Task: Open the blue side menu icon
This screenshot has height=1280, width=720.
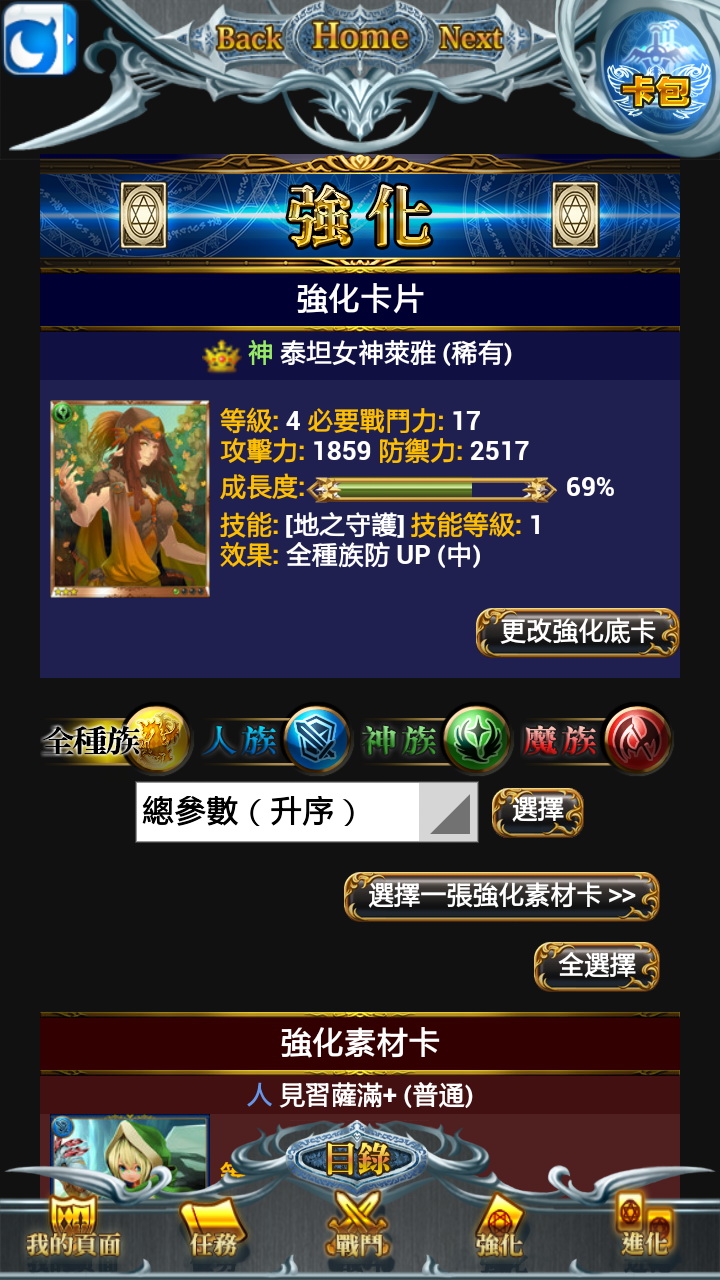Action: (x=40, y=40)
